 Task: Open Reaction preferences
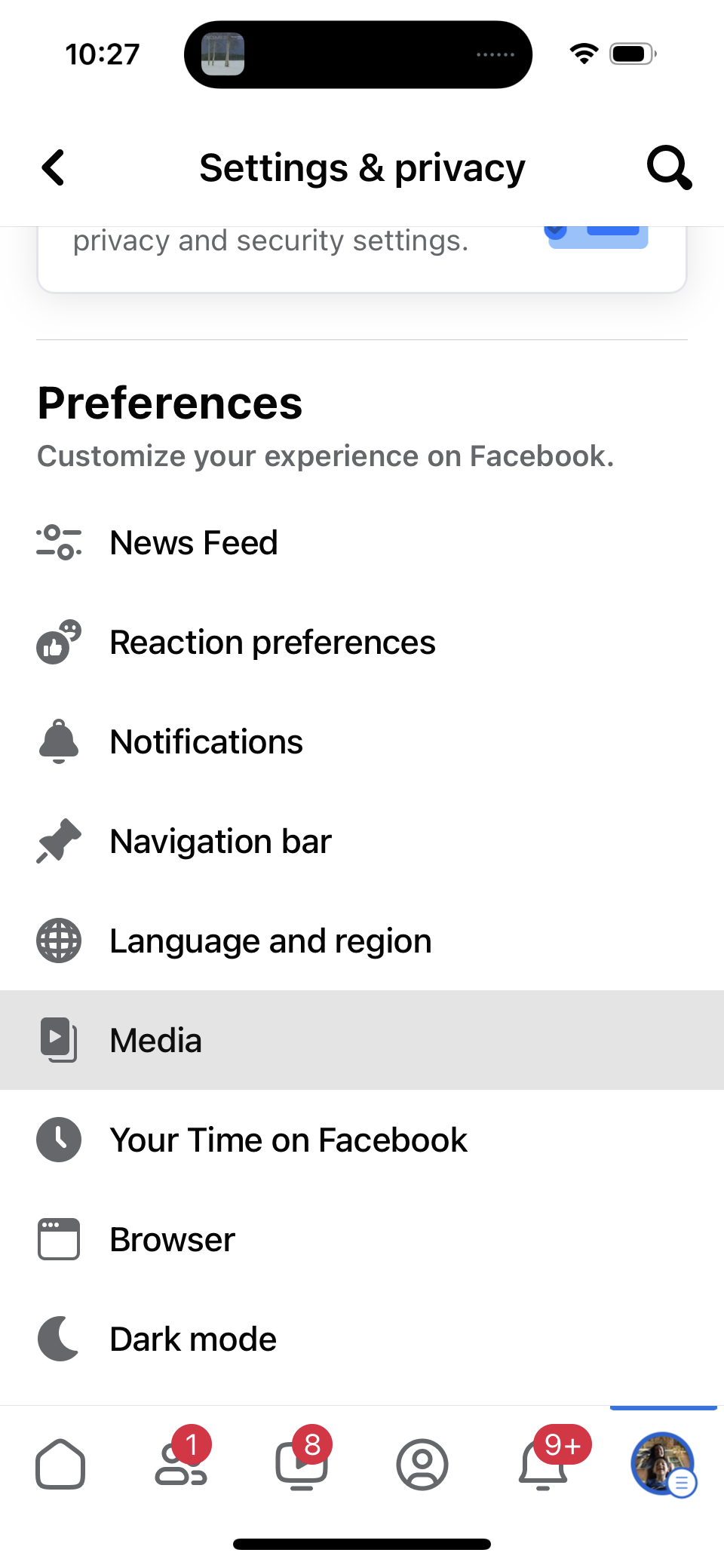coord(272,643)
